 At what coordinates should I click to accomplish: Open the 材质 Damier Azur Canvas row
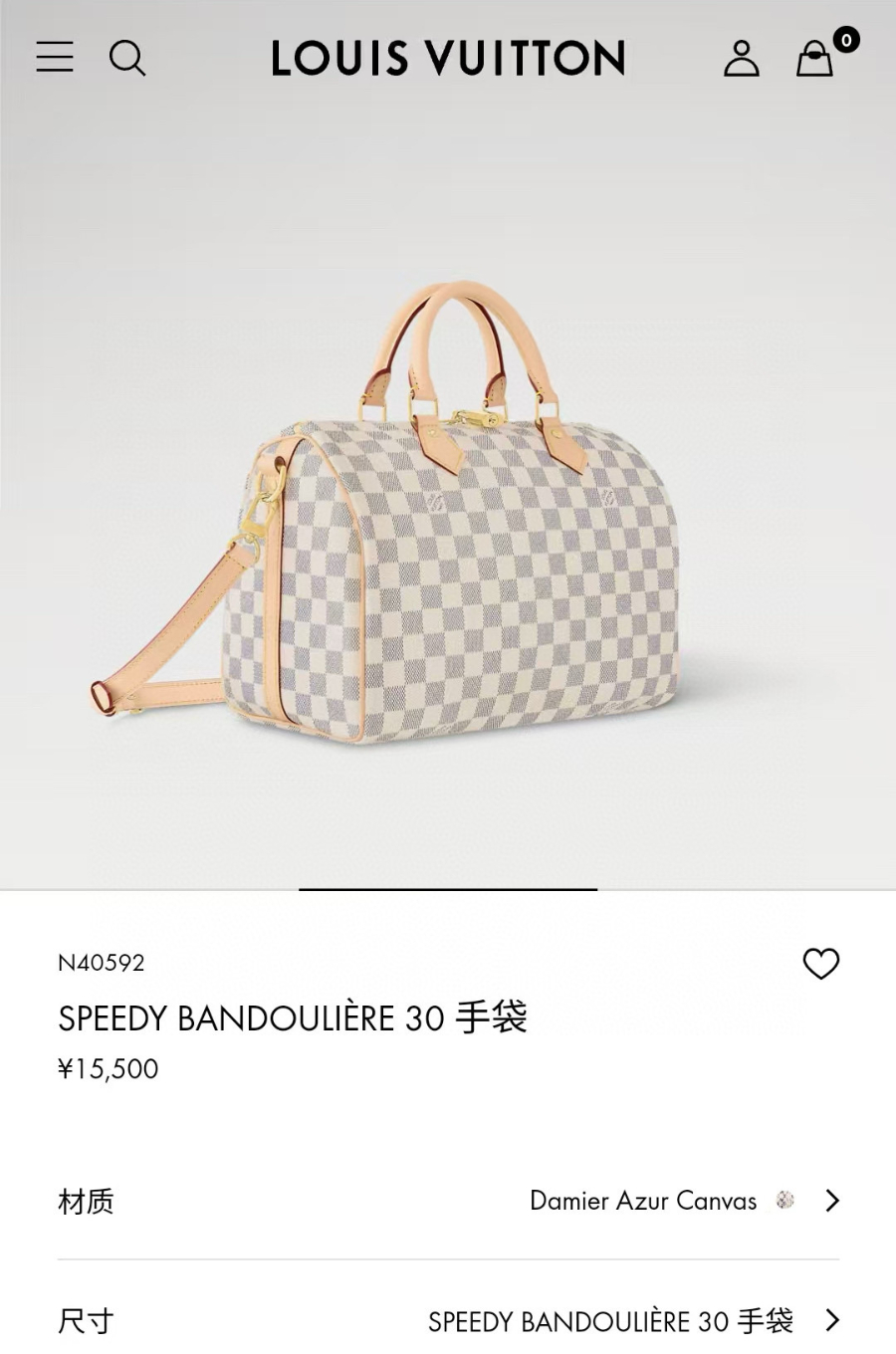click(448, 1201)
